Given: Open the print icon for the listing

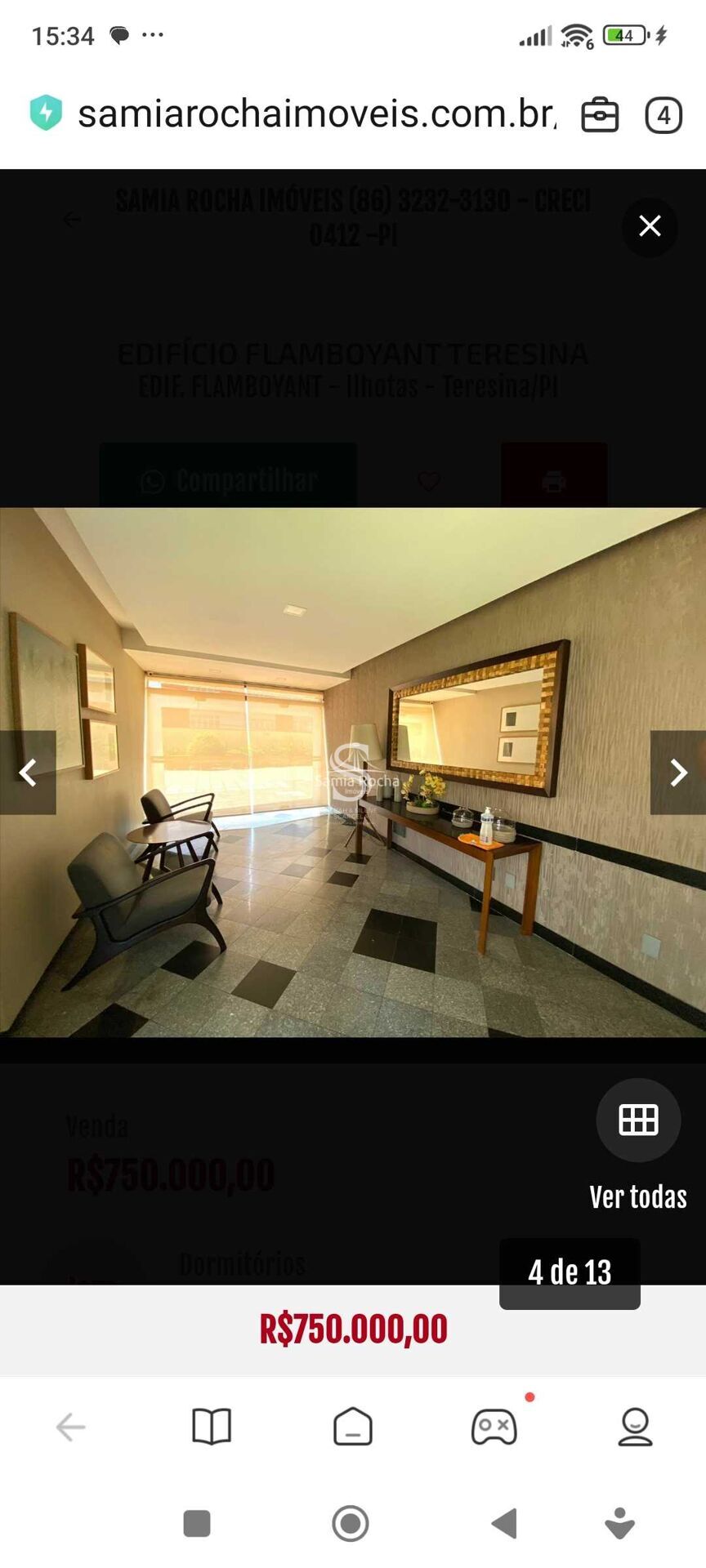Looking at the screenshot, I should click(554, 482).
